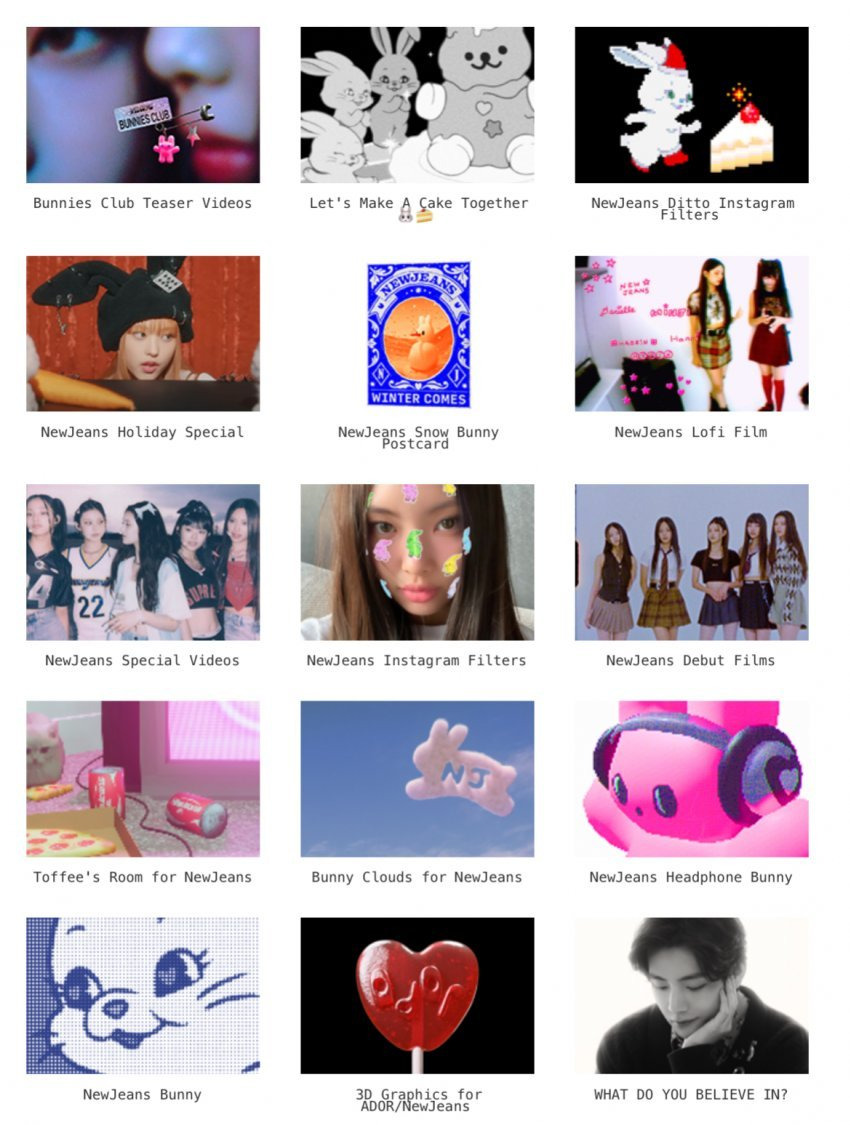This screenshot has height=1125, width=850.
Task: Open the Let's Make A Cake Together tile
Action: click(x=417, y=105)
